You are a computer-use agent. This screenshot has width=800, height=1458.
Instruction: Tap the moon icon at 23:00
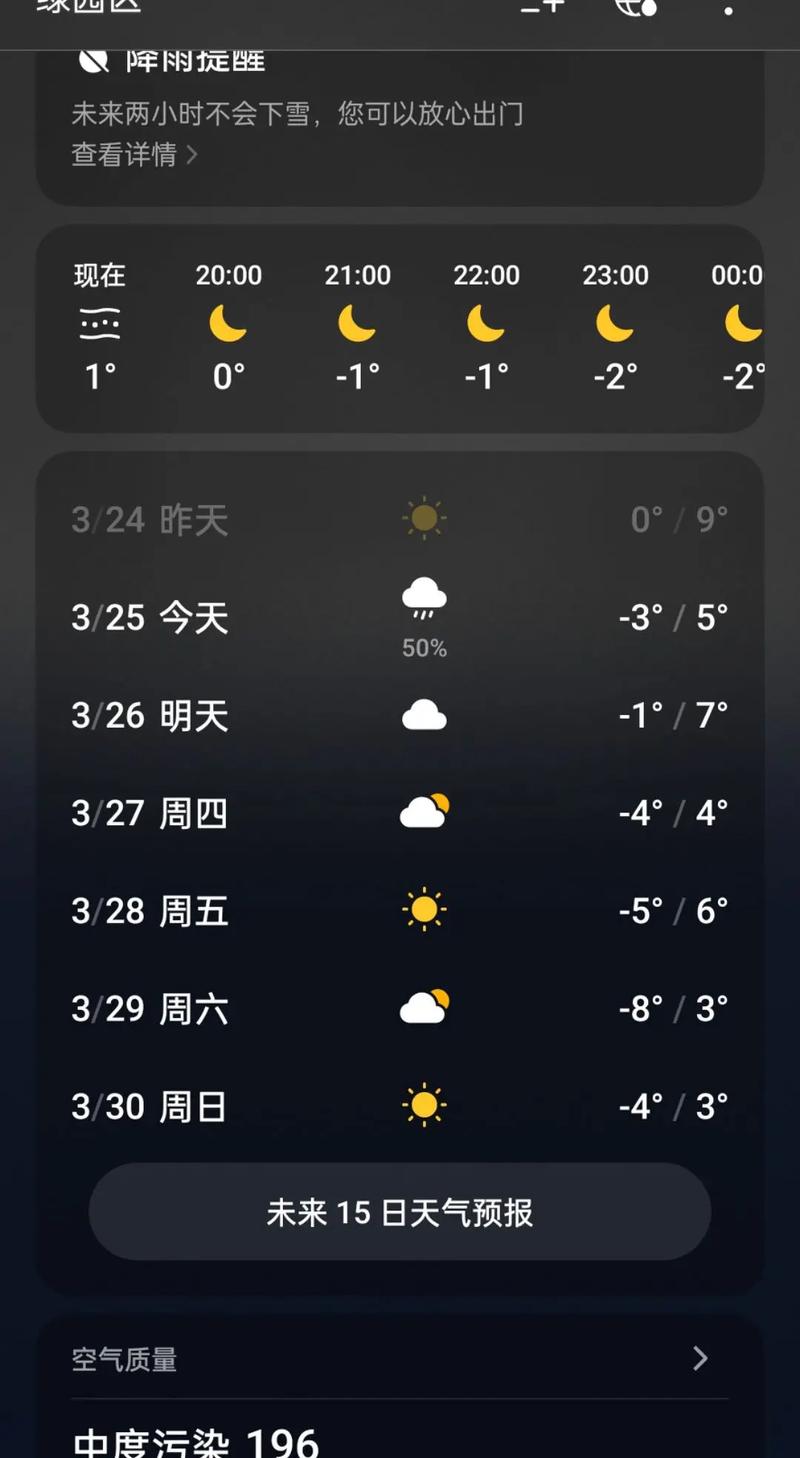[613, 322]
